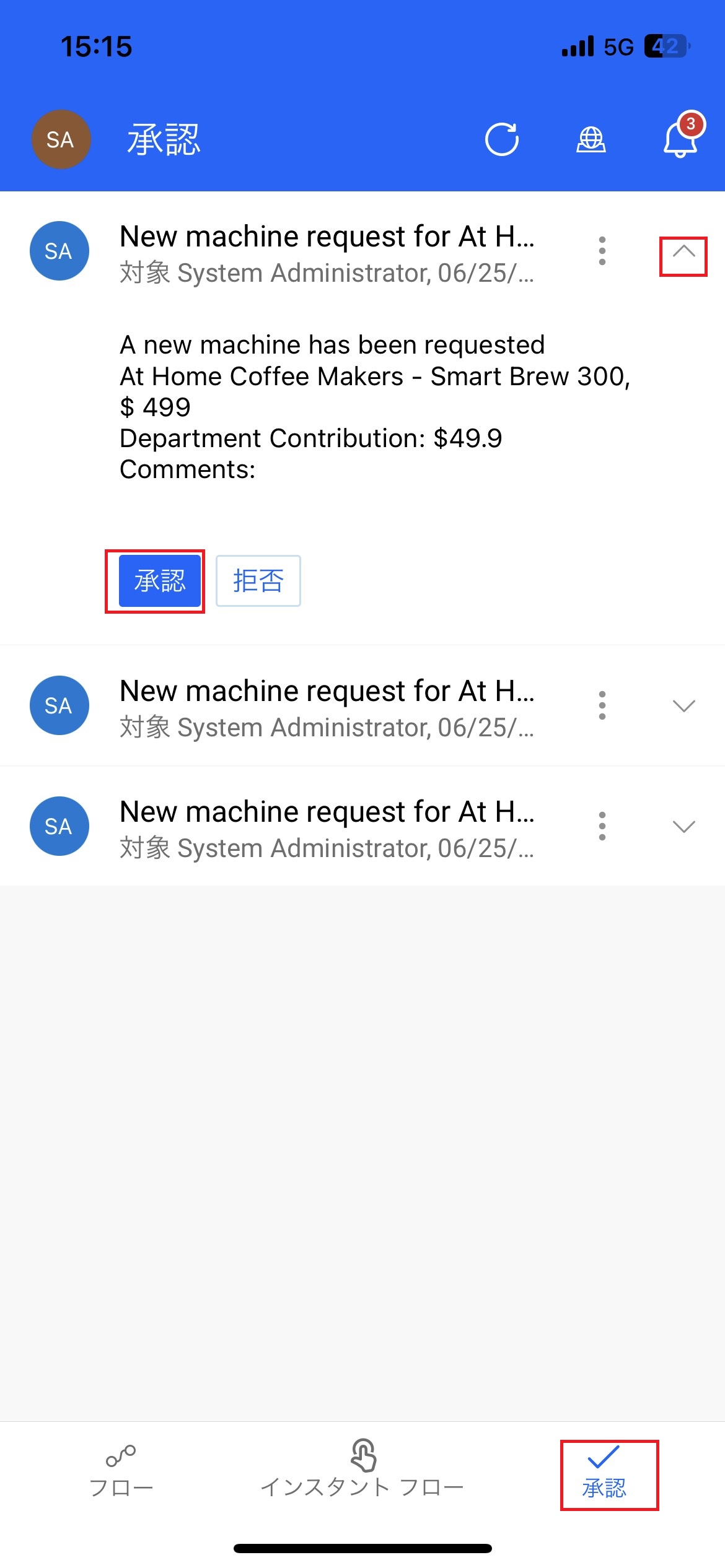Open the kebab menu on the second request
This screenshot has width=725, height=1568.
point(602,705)
